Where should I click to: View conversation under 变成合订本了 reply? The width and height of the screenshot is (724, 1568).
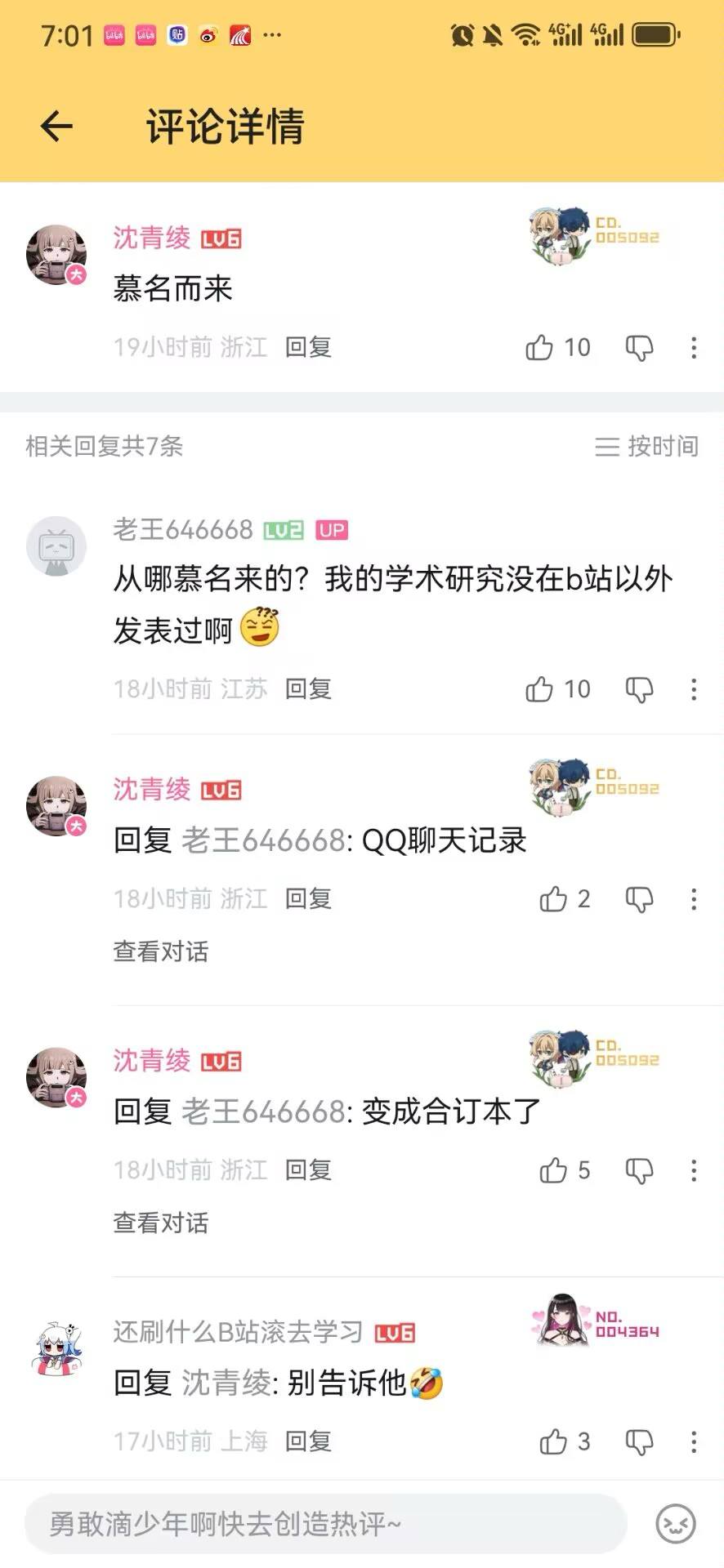click(161, 1223)
